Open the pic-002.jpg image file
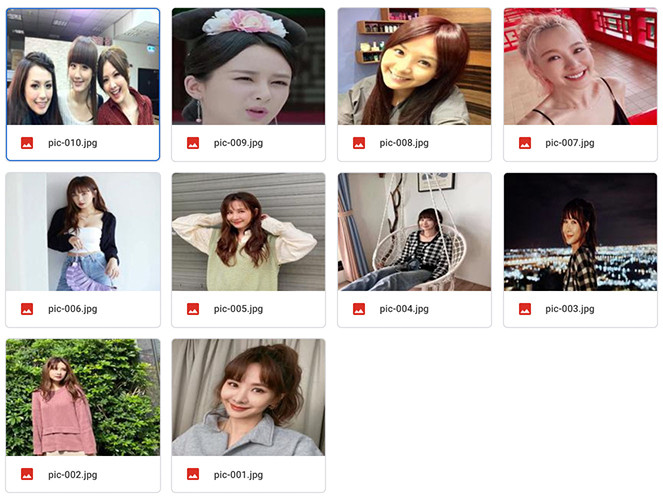The image size is (663, 500). (x=83, y=415)
